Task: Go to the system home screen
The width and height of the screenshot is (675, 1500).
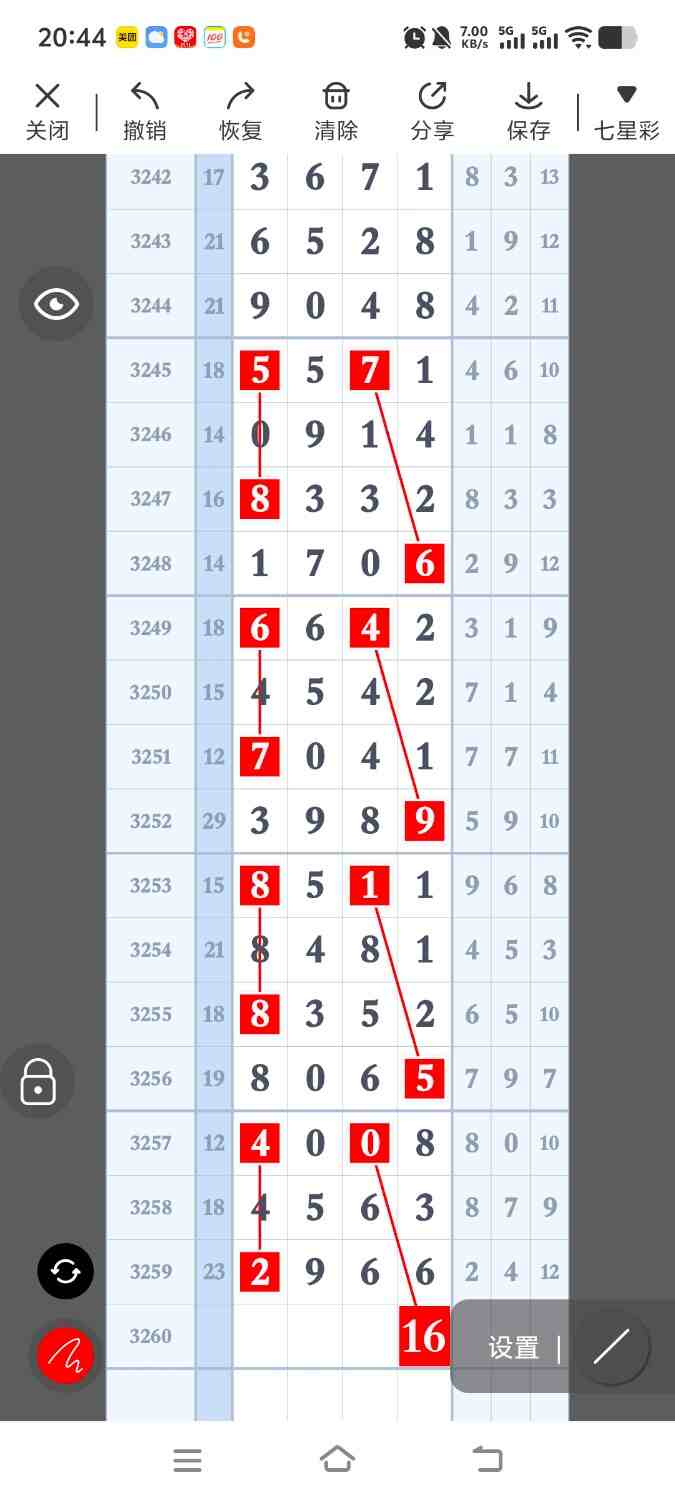Action: [x=337, y=1460]
